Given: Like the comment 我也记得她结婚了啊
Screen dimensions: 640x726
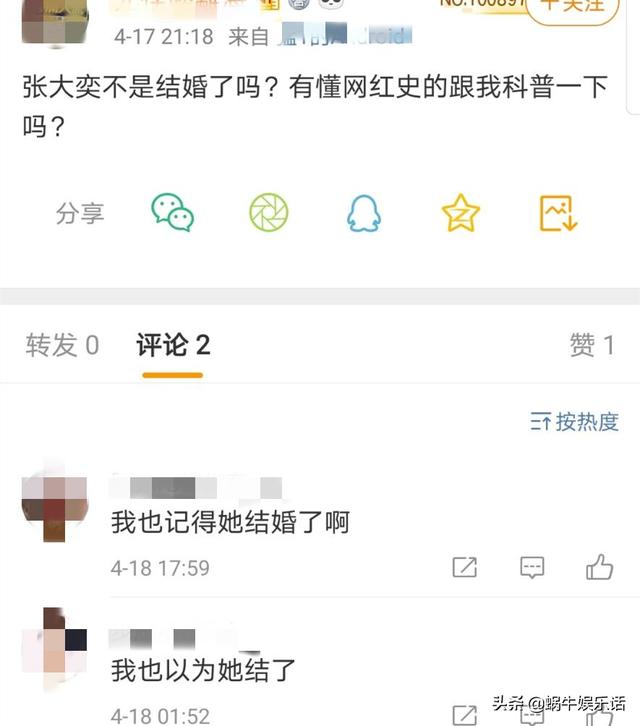Looking at the screenshot, I should click(599, 568).
